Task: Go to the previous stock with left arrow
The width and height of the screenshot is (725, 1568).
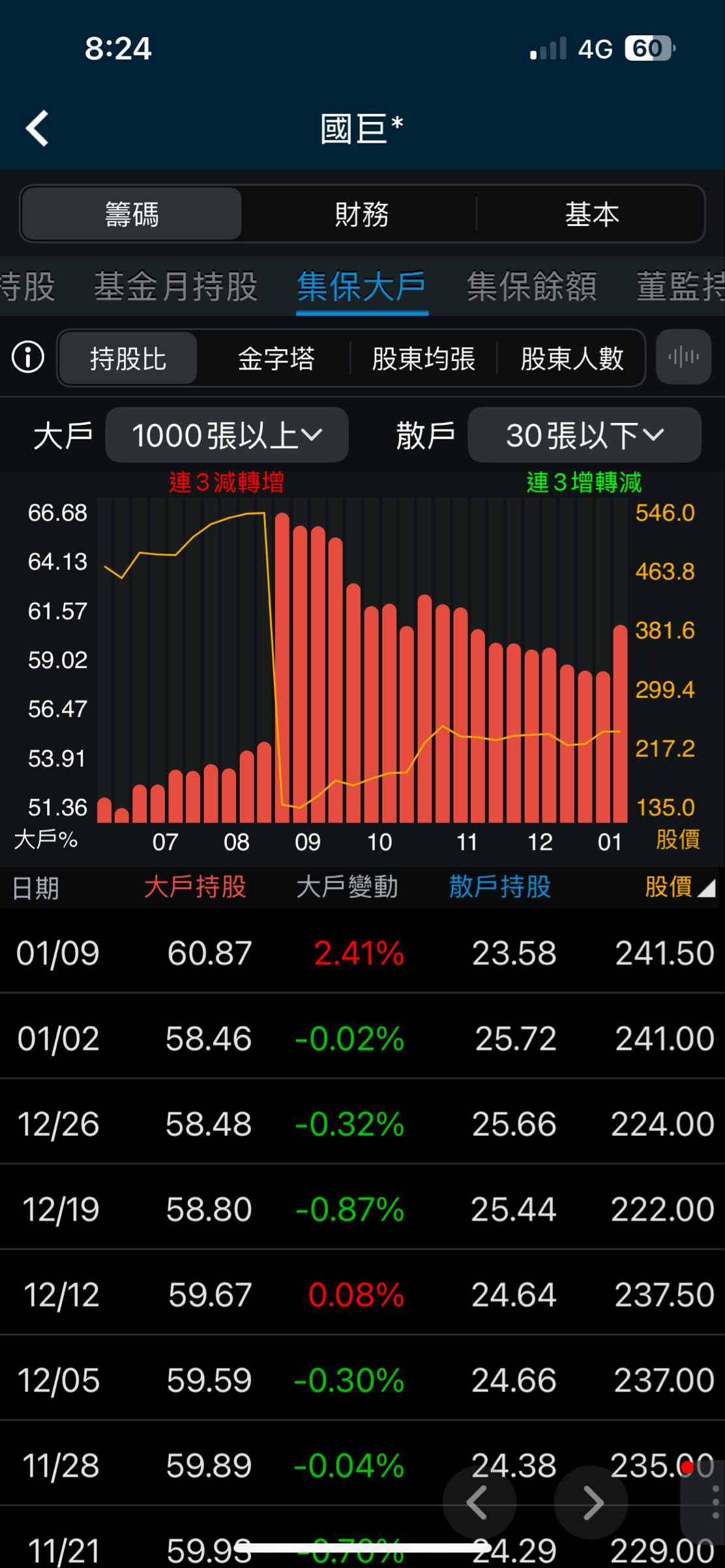Action: point(479,1502)
